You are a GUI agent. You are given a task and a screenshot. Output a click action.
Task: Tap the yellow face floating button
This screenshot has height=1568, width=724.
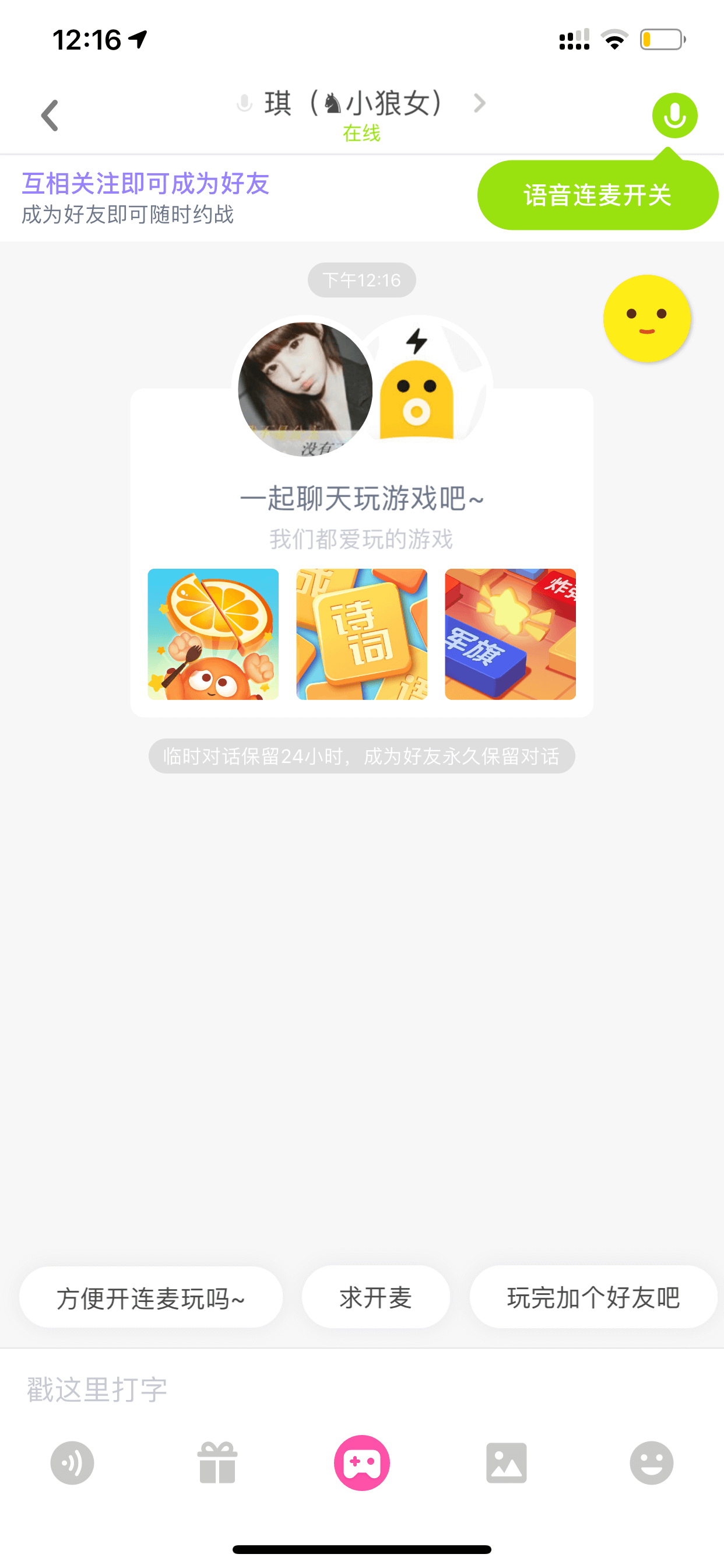[x=646, y=318]
